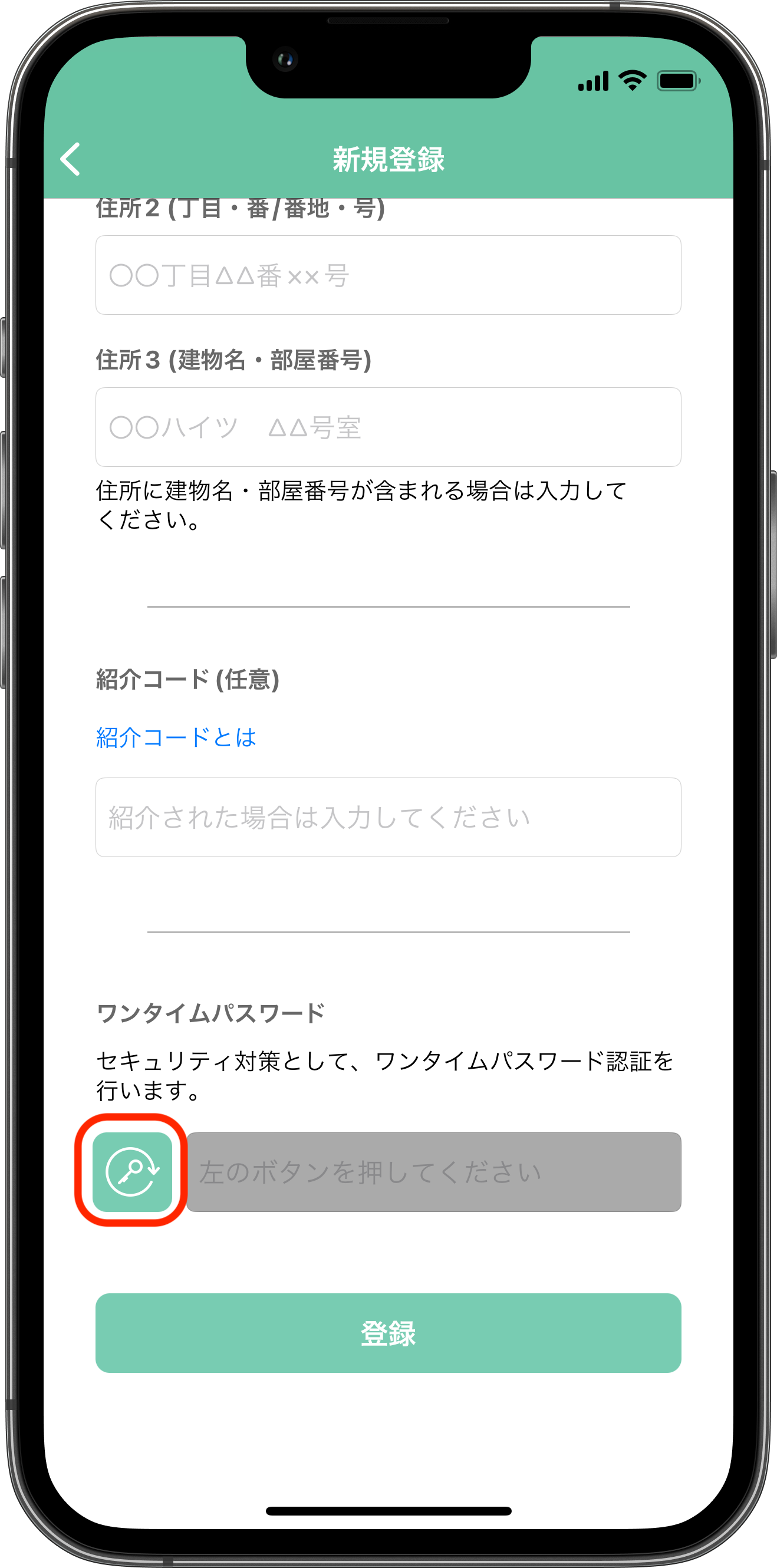The image size is (777, 1568).
Task: Tap the one-time password entry field
Action: coord(433,1172)
